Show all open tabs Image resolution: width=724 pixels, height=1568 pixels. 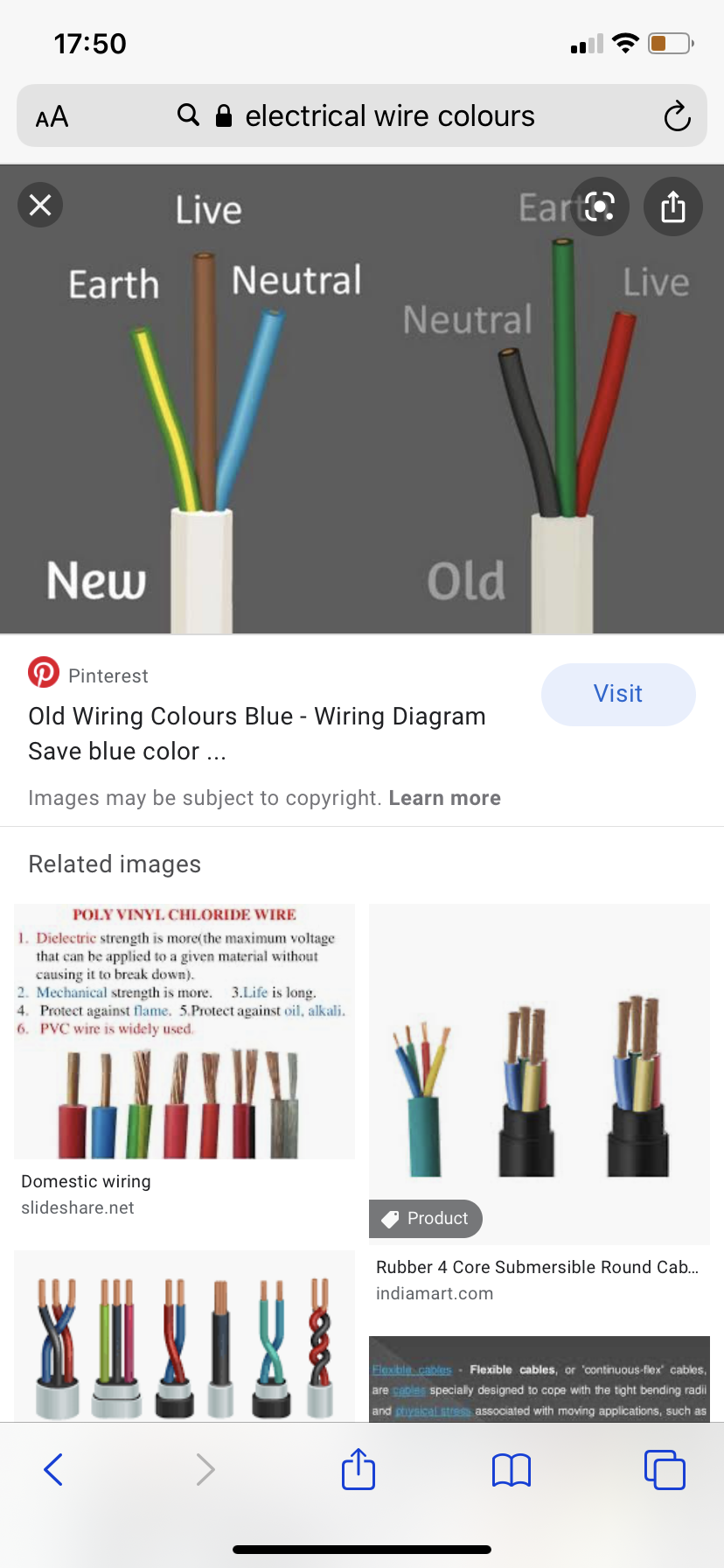pos(665,1470)
